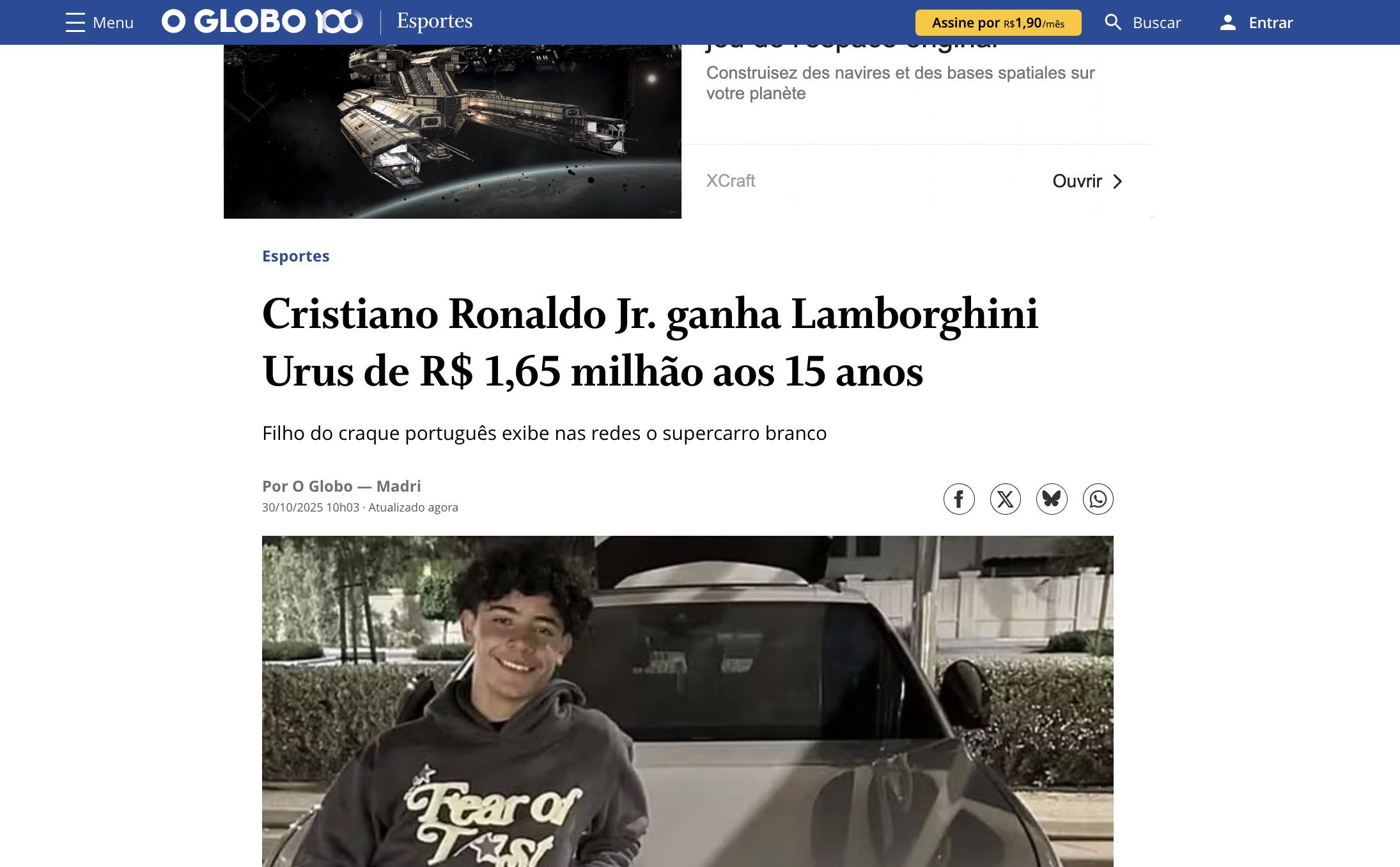Share article on Facebook
Screen dimensions: 1400x867
[x=959, y=499]
